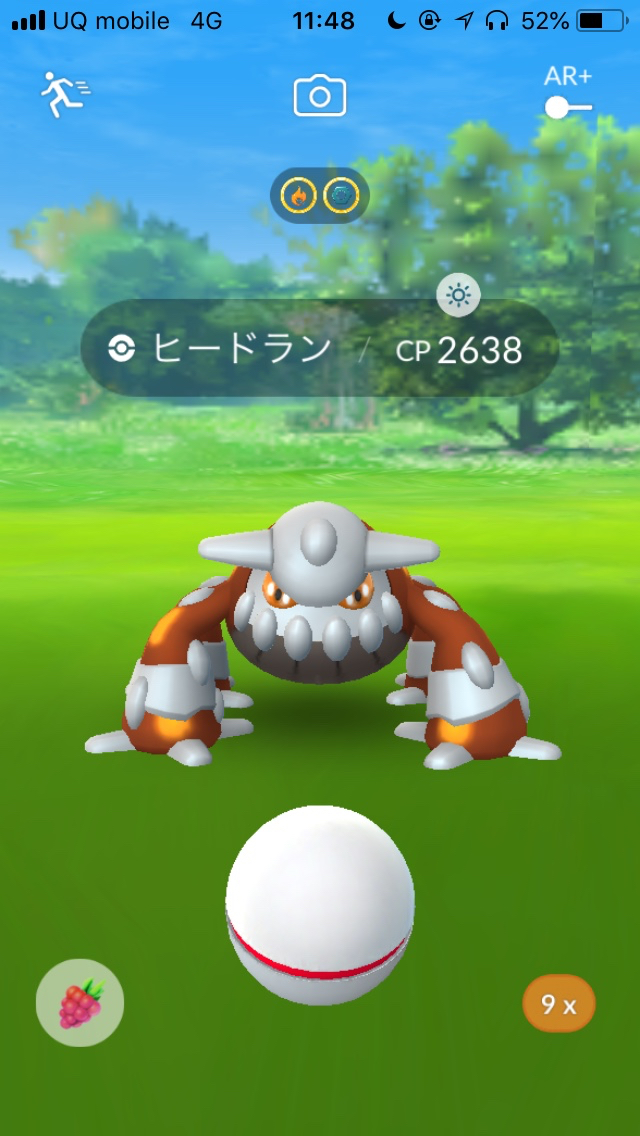Tap the sunny weather boost icon
Image resolution: width=640 pixels, height=1136 pixels.
(459, 295)
